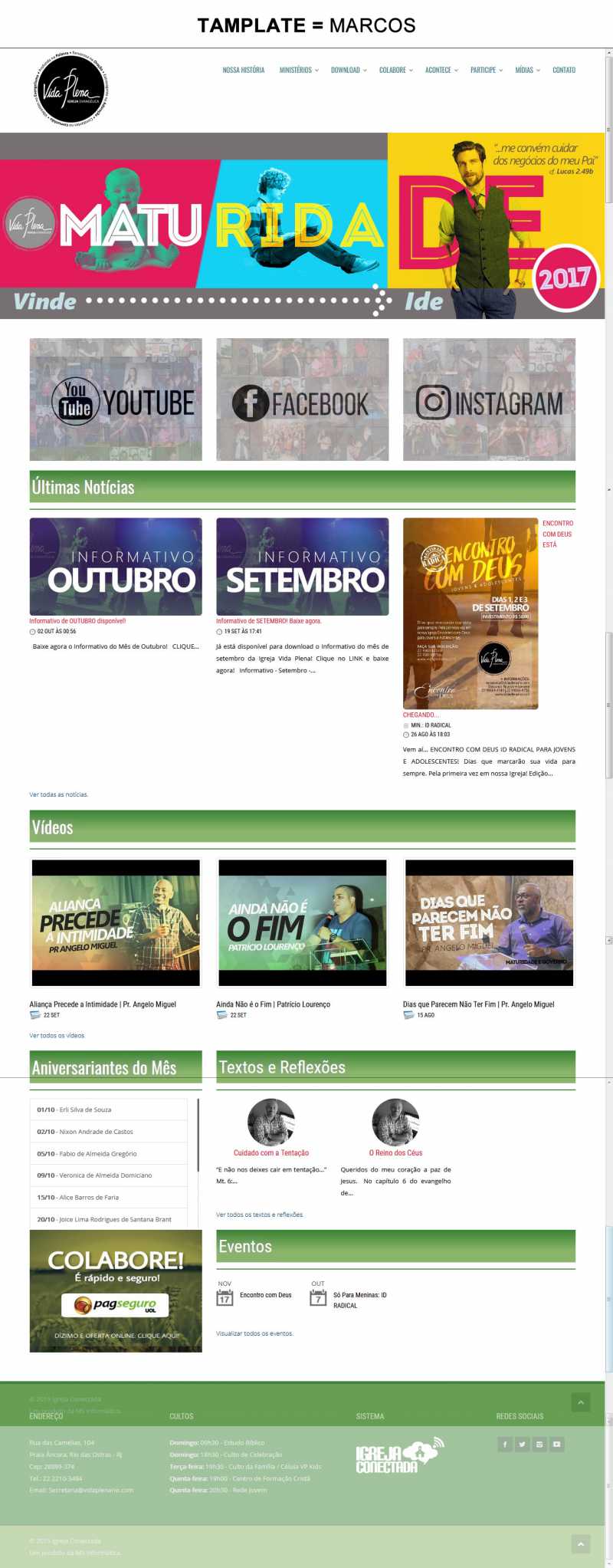Open the Twitter icon in Redes Sociais

(522, 1445)
